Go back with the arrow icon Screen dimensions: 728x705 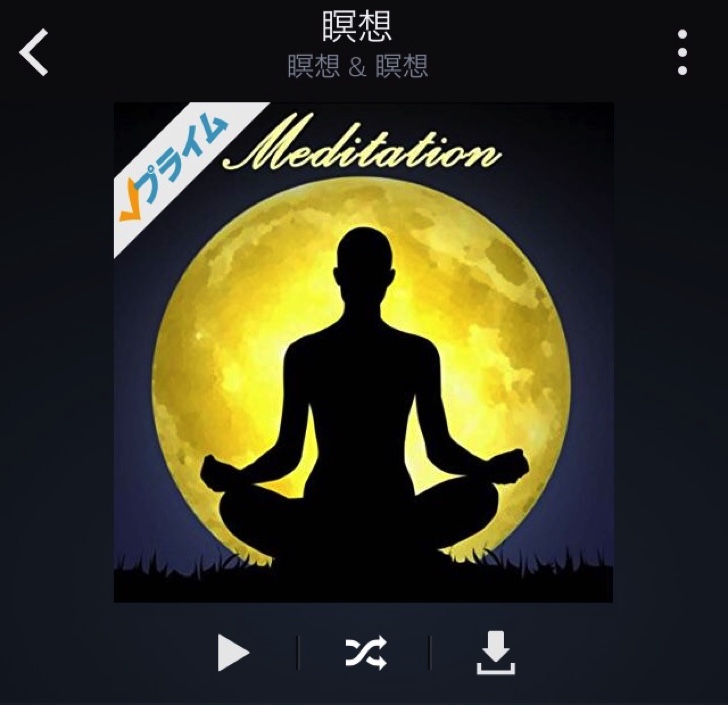[34, 52]
